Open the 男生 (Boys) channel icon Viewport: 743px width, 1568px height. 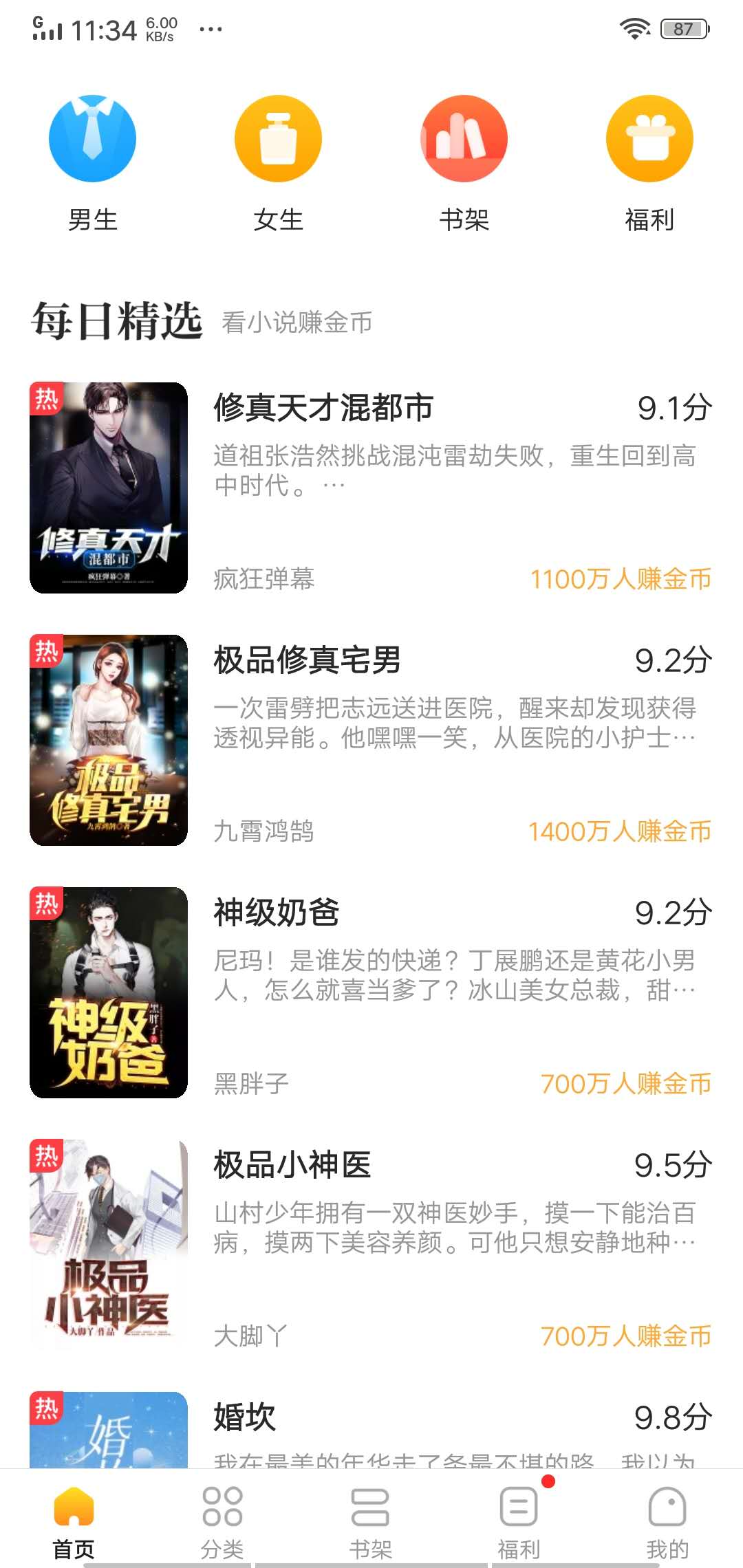[x=93, y=138]
